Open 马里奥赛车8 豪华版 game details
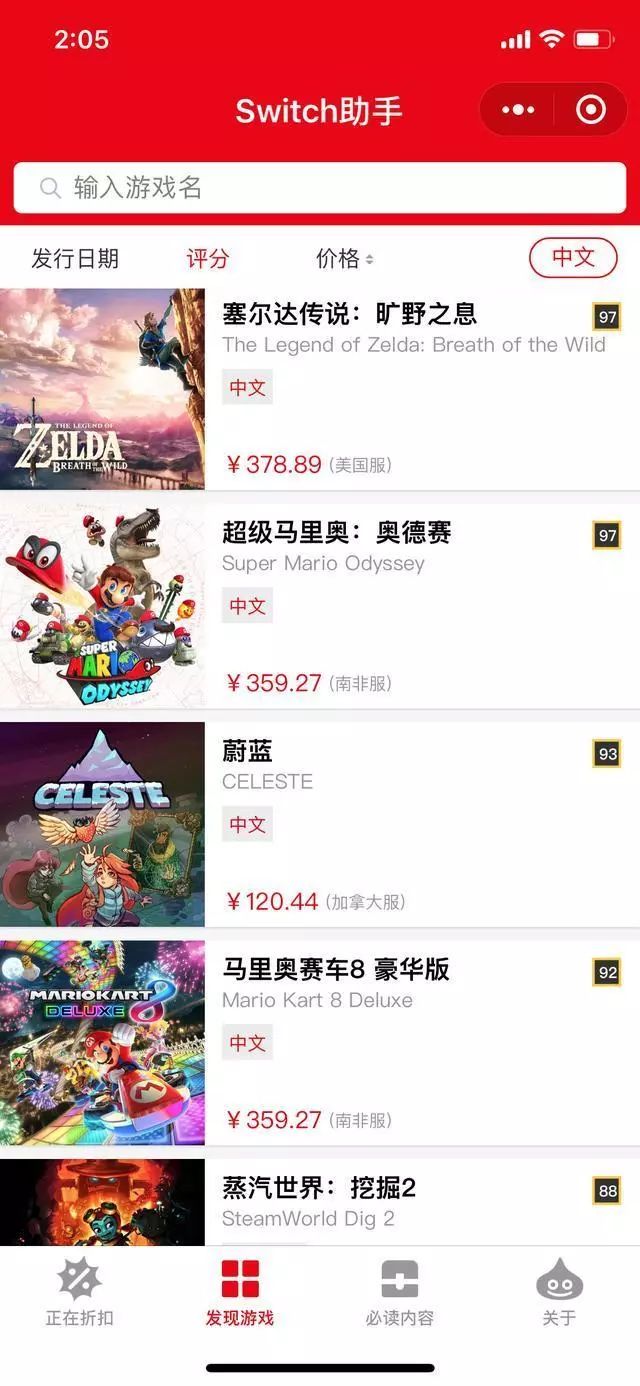Screen dimensions: 640x1386 (320, 1044)
